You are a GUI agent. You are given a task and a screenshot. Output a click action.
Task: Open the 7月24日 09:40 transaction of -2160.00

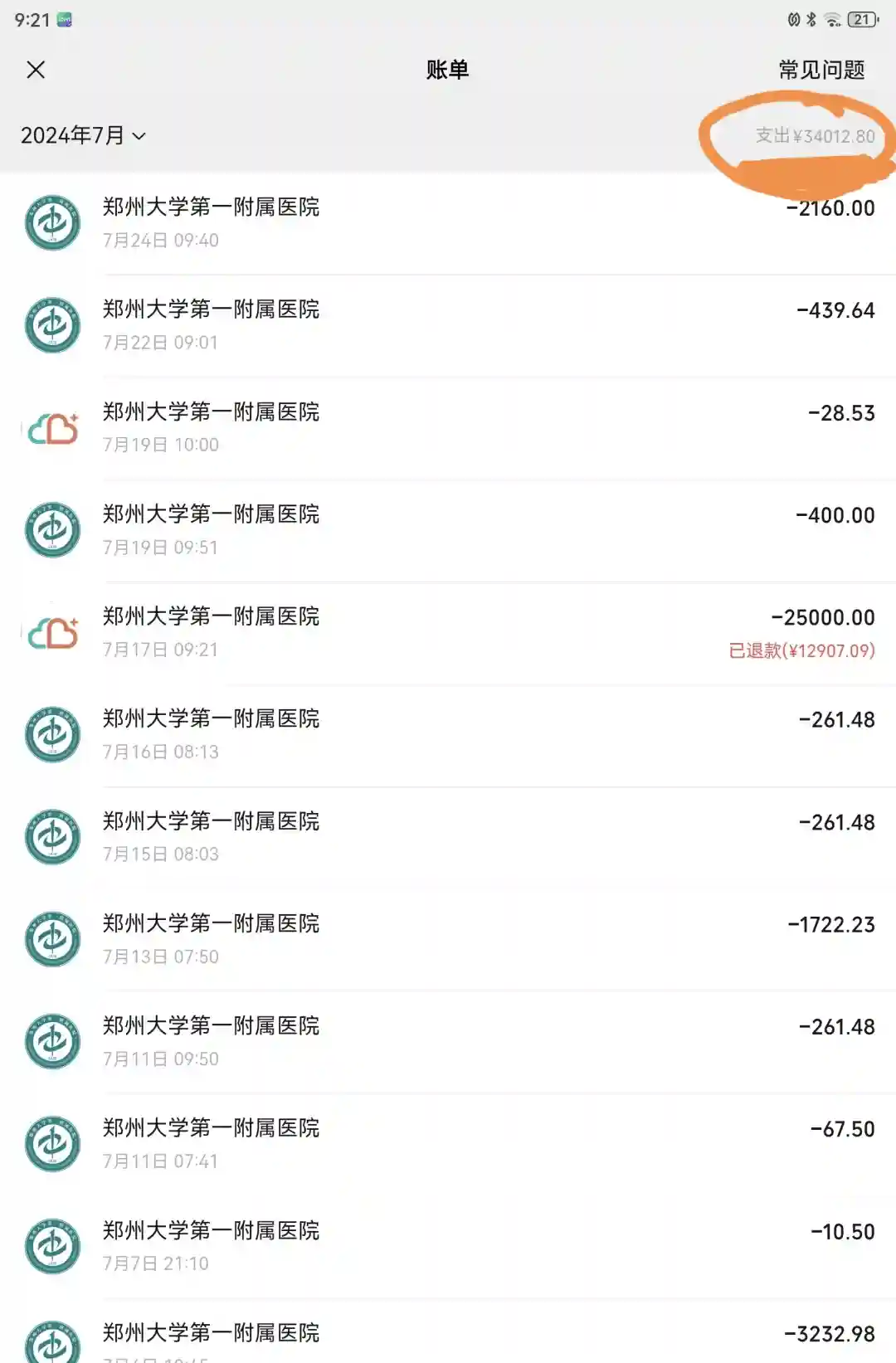point(448,223)
